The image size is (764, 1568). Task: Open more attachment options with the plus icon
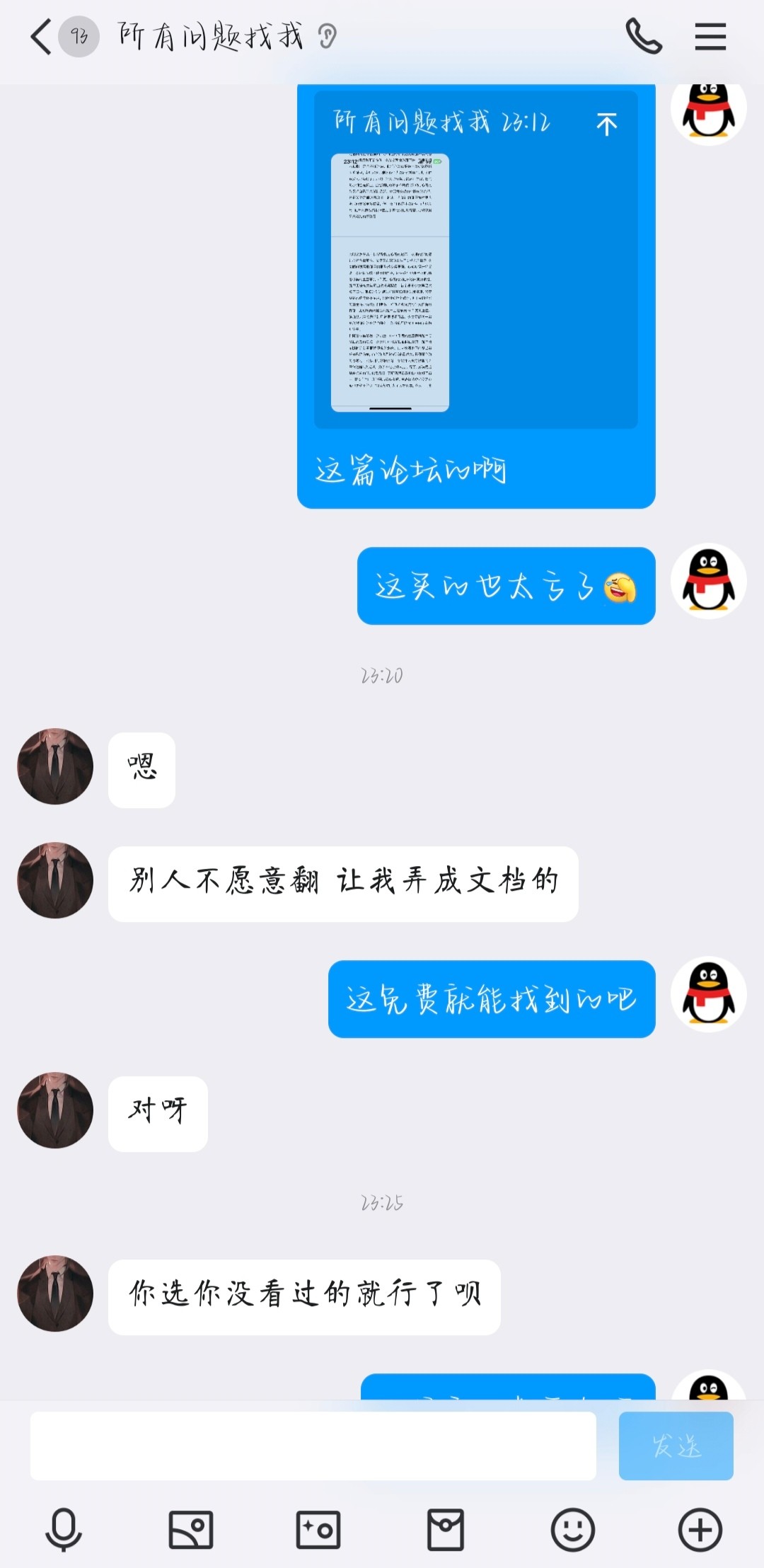tap(700, 1530)
